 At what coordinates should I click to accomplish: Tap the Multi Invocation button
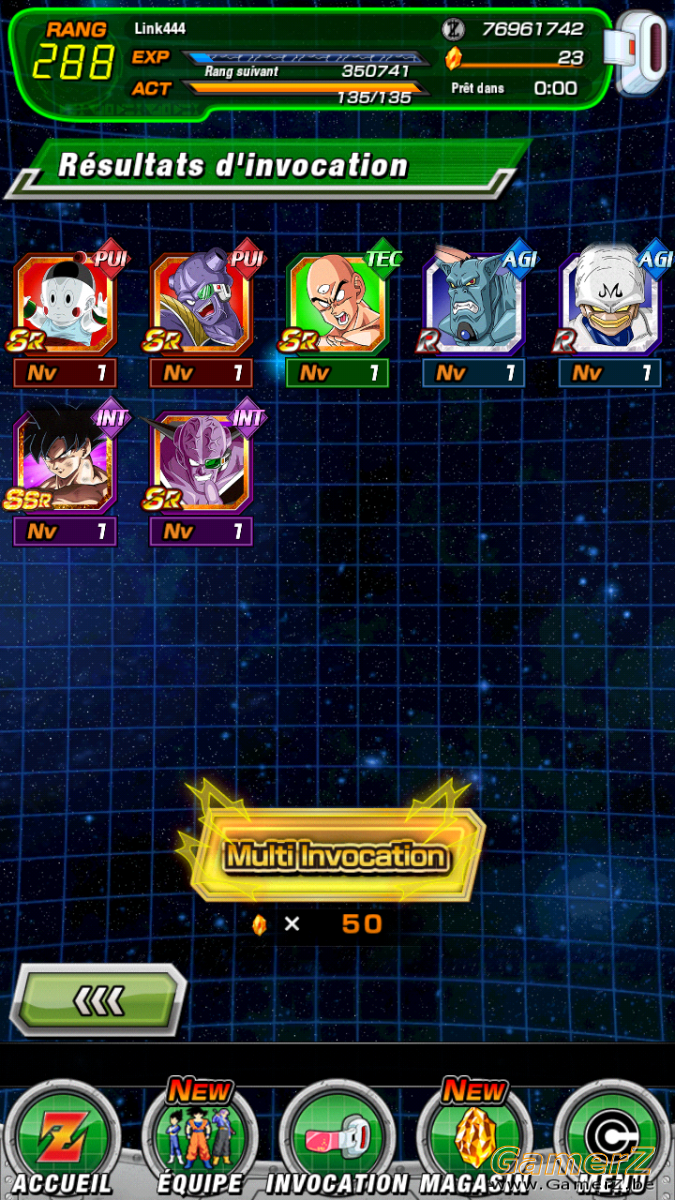point(336,856)
